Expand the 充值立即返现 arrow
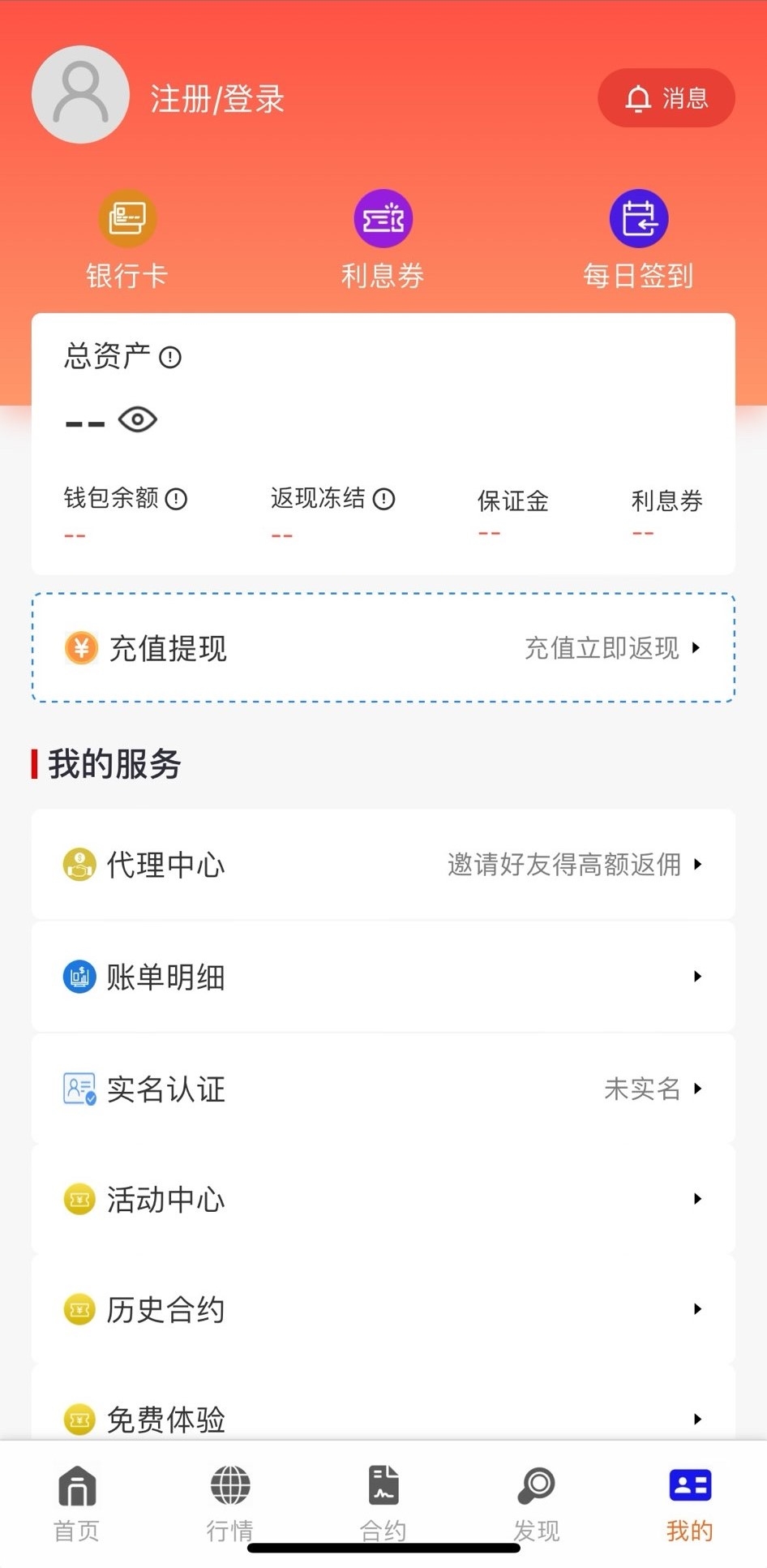 point(697,647)
